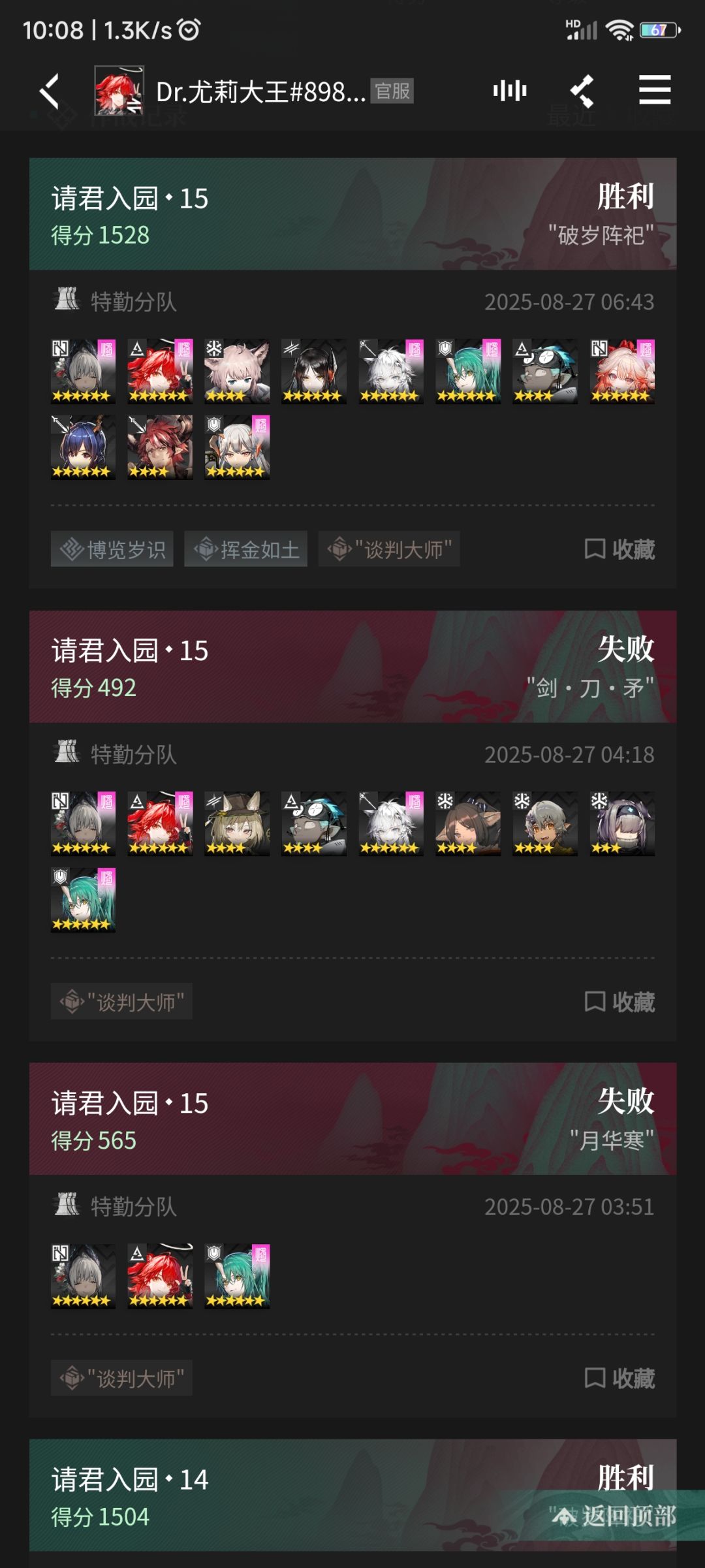Open the 得分 1528 victory record card

tap(352, 214)
